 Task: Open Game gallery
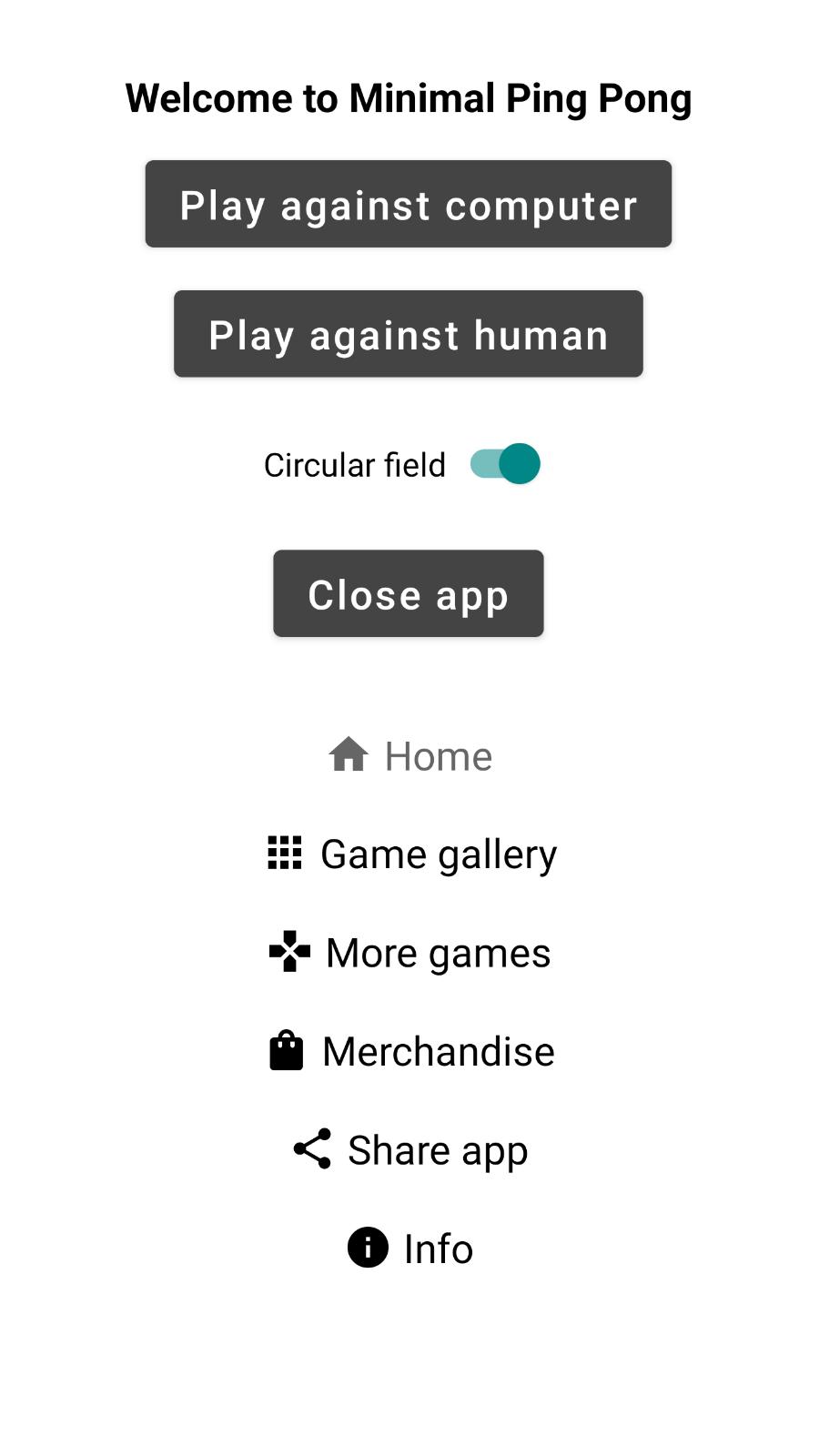tap(411, 854)
